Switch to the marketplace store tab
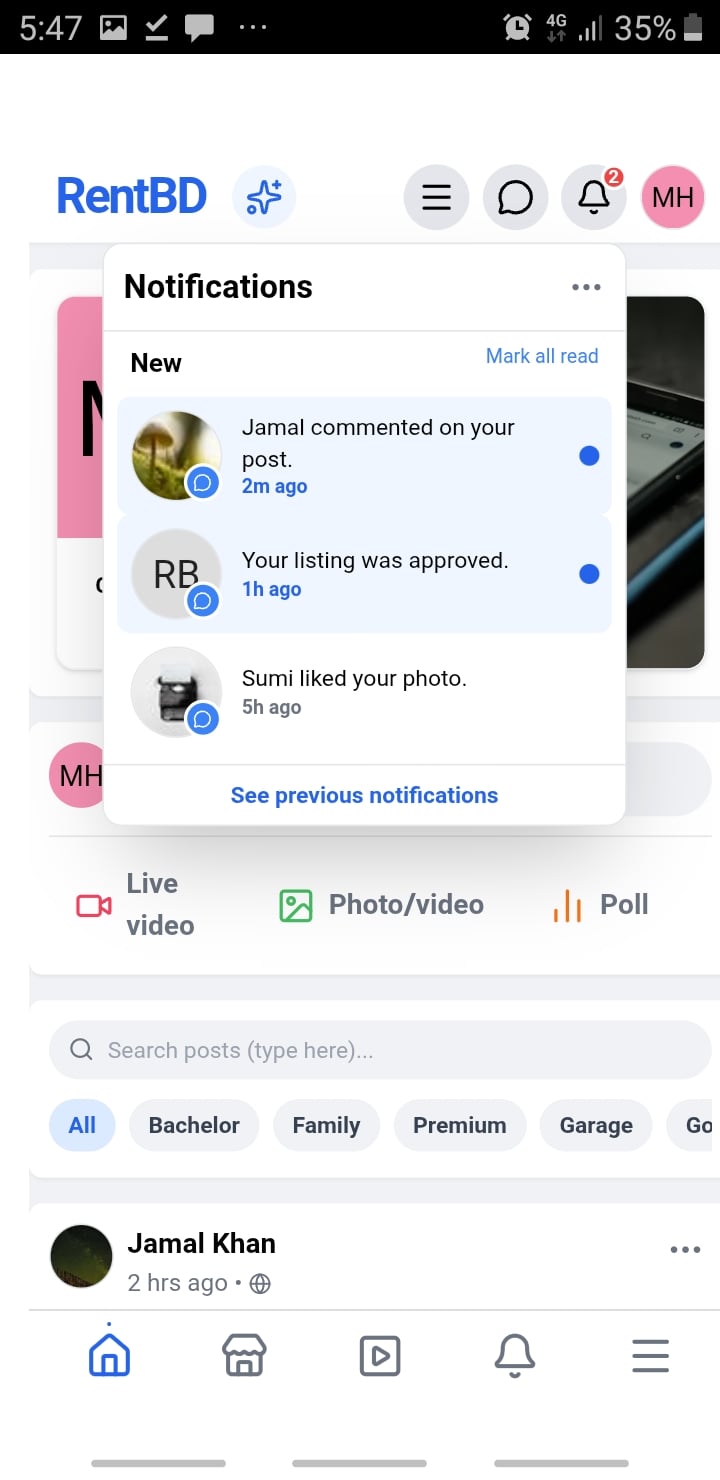 pos(244,1356)
